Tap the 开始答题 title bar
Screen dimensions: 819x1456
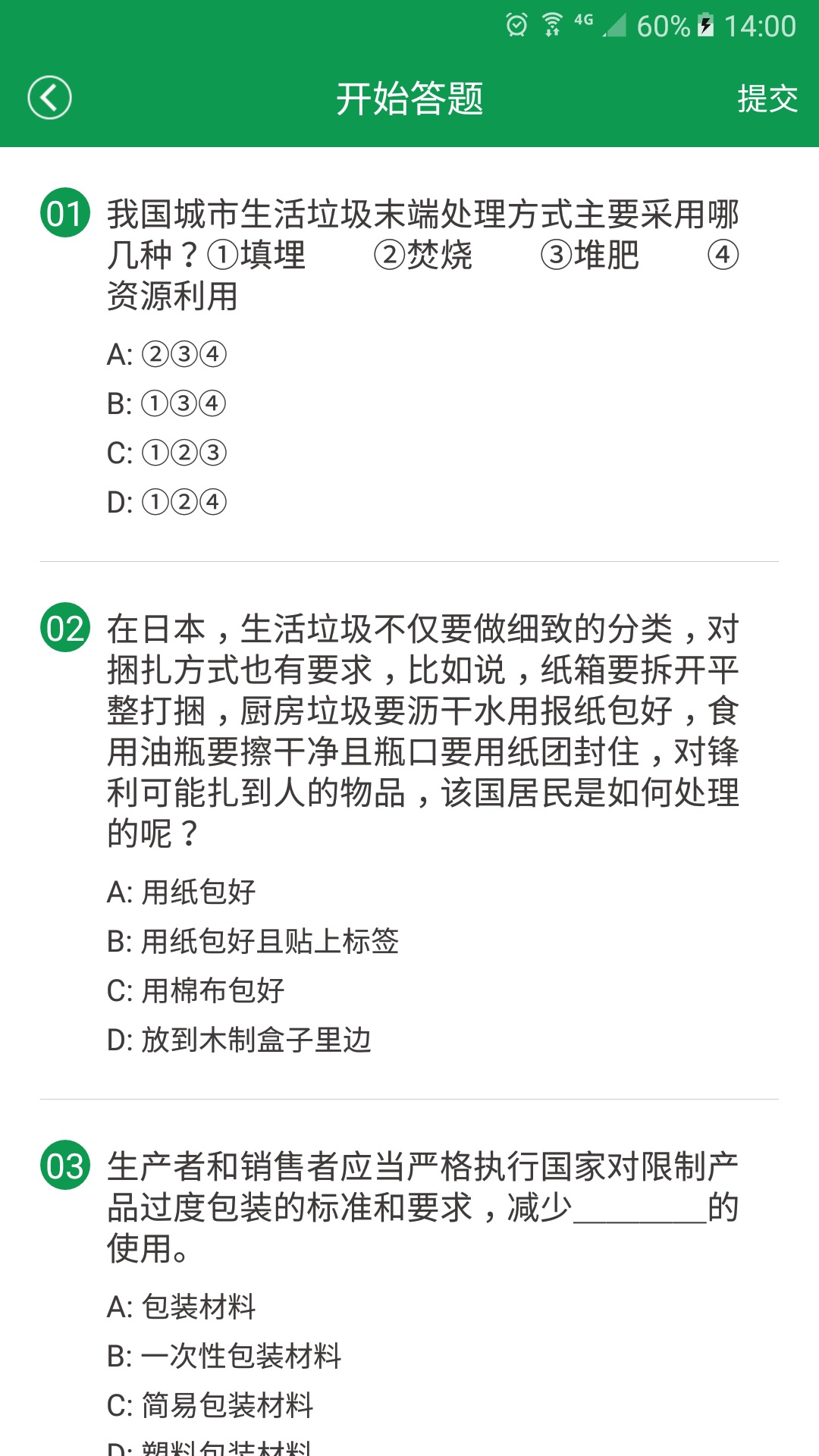pyautogui.click(x=409, y=97)
